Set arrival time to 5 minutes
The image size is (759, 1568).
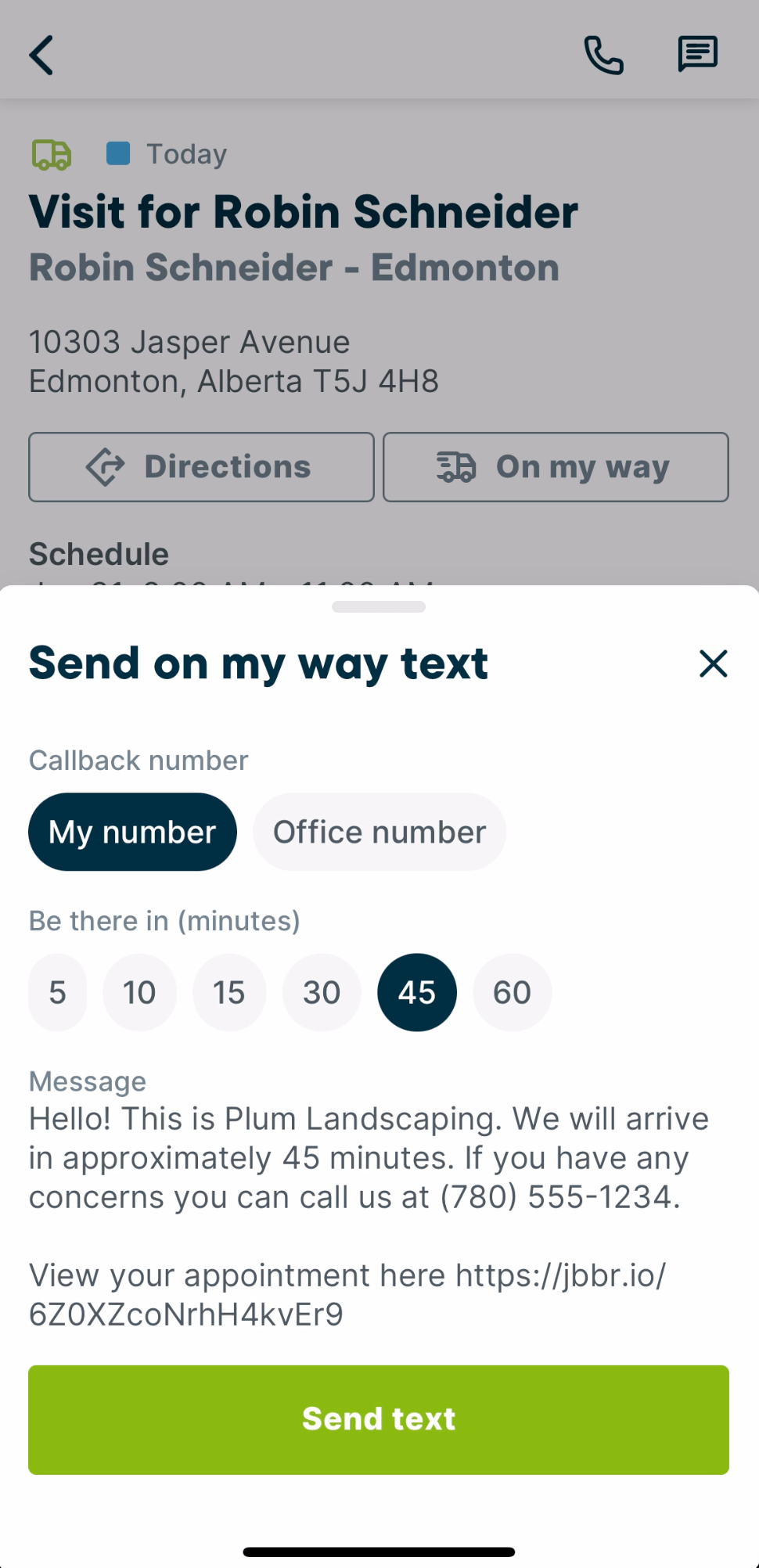[57, 992]
